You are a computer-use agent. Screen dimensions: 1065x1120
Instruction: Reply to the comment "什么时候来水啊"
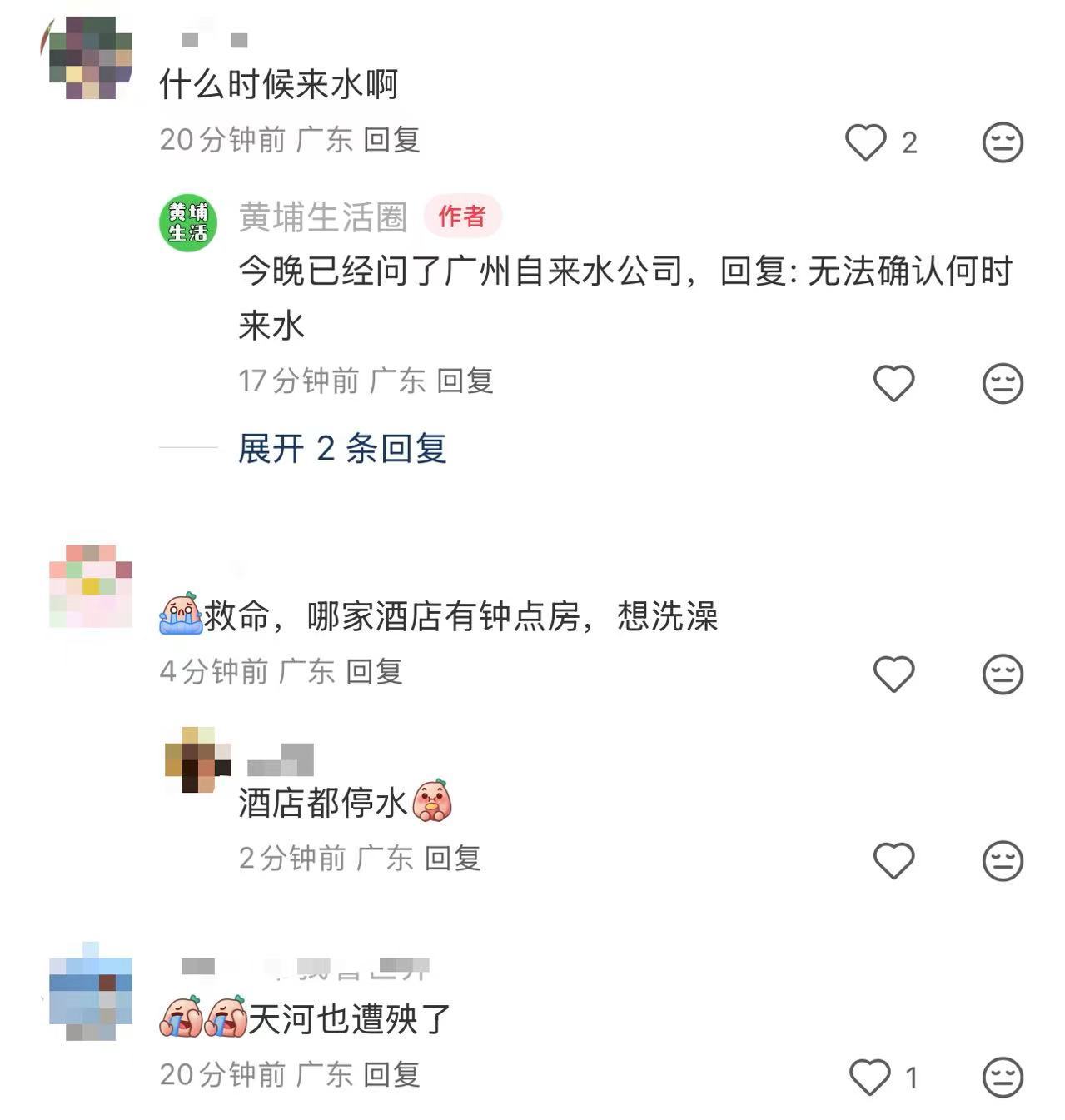[391, 140]
